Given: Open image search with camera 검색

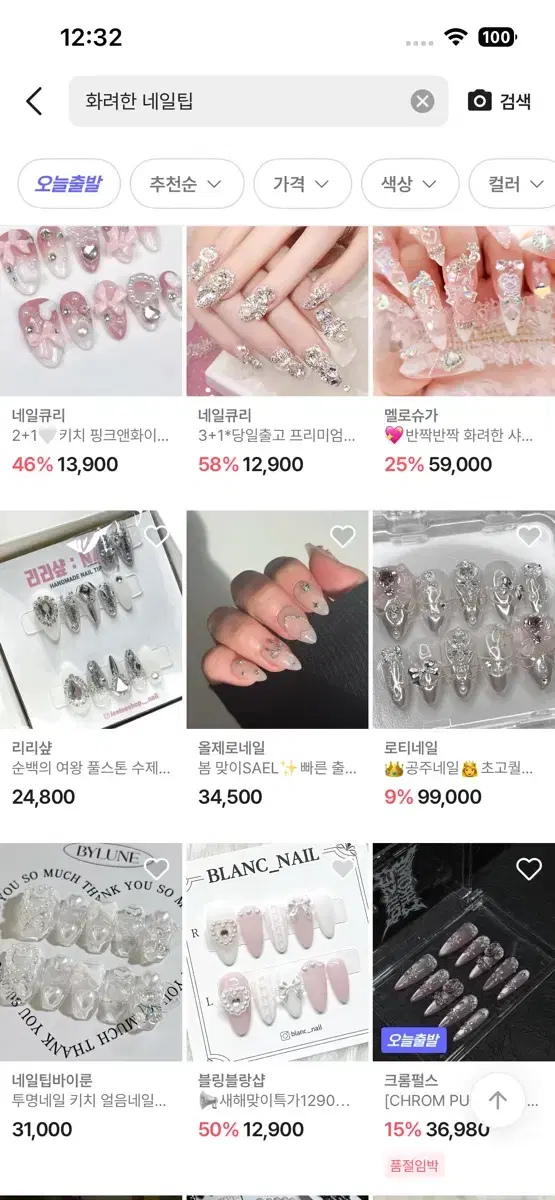Looking at the screenshot, I should (499, 101).
